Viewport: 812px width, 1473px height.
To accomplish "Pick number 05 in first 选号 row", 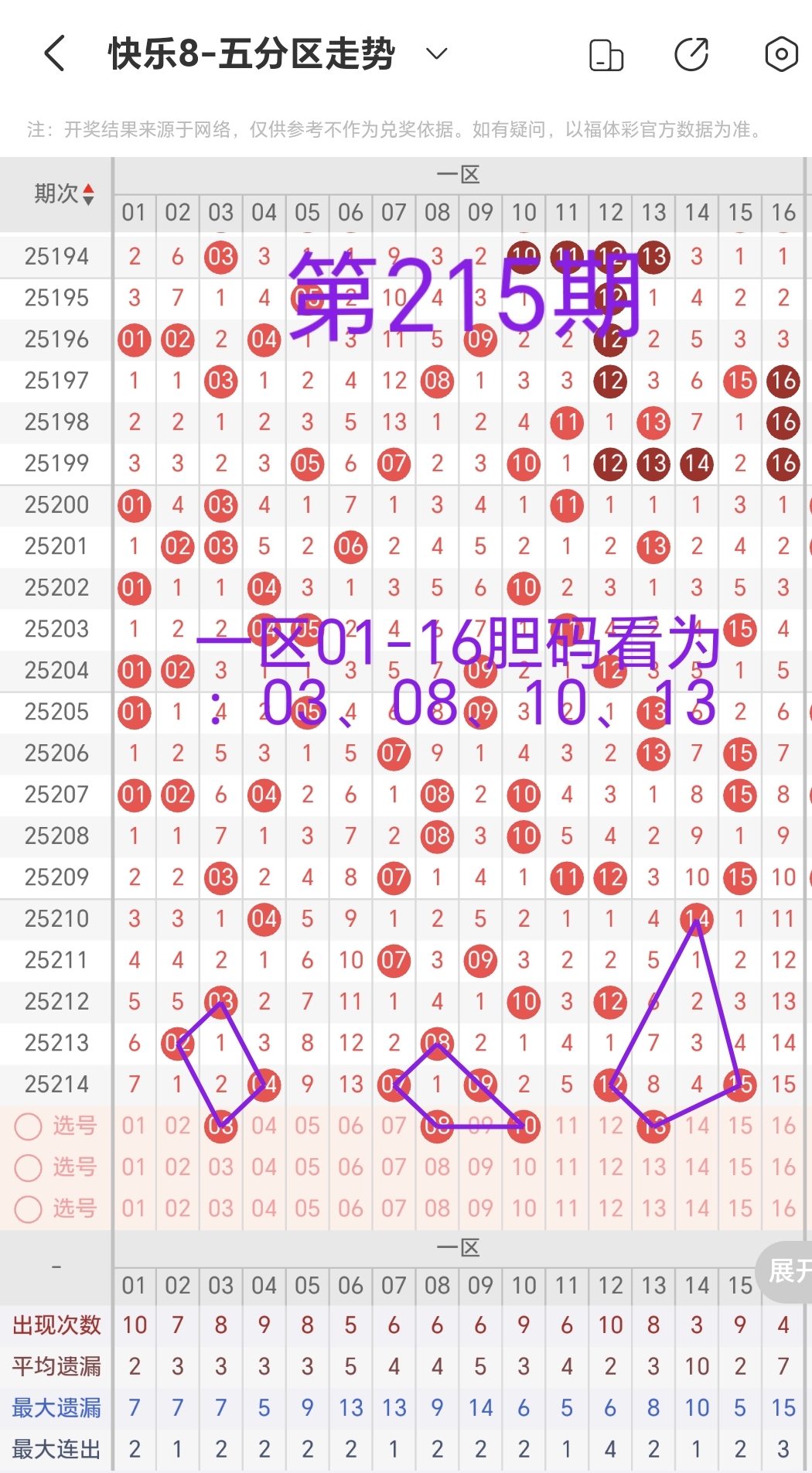I will [307, 1126].
